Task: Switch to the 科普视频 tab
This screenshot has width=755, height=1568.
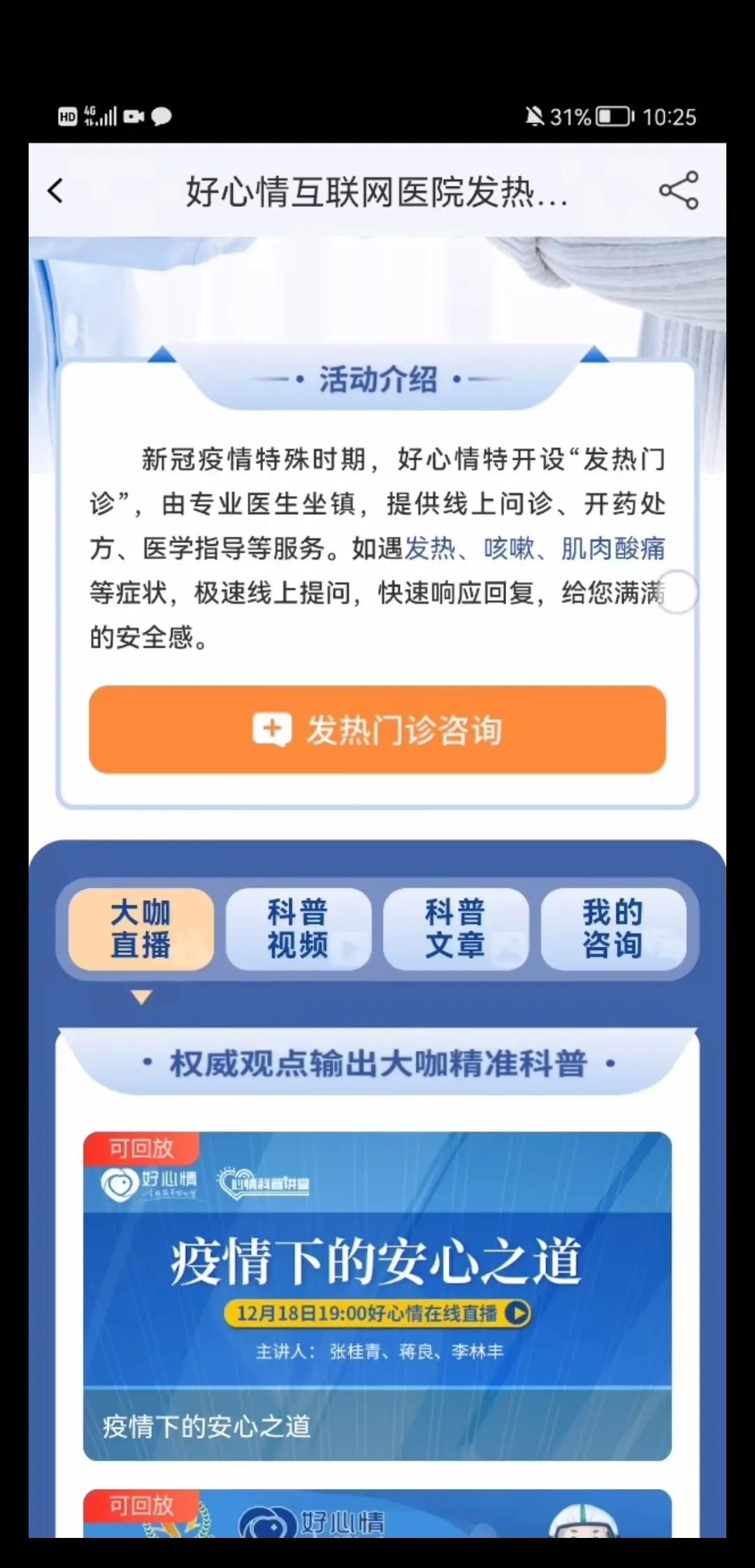Action: 299,929
